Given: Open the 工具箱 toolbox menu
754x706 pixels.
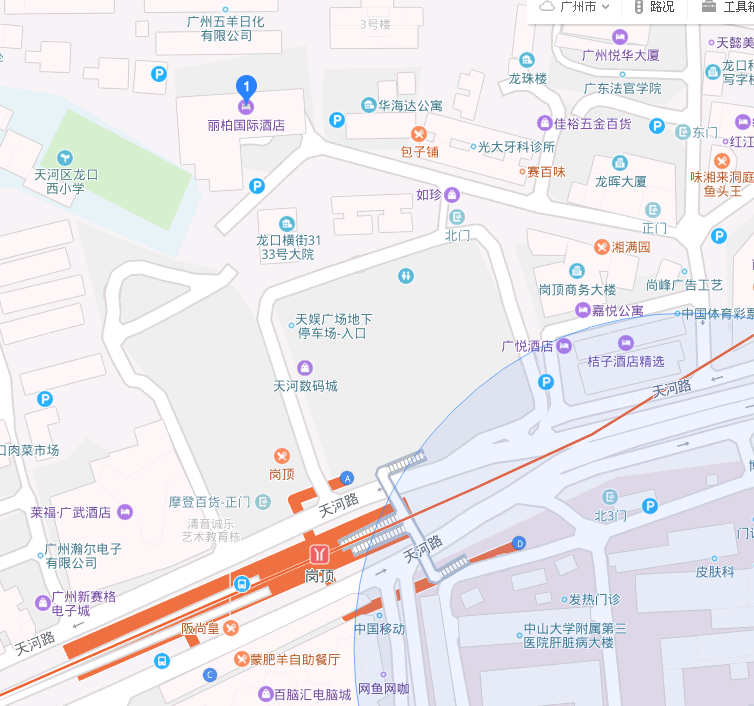Looking at the screenshot, I should point(727,7).
